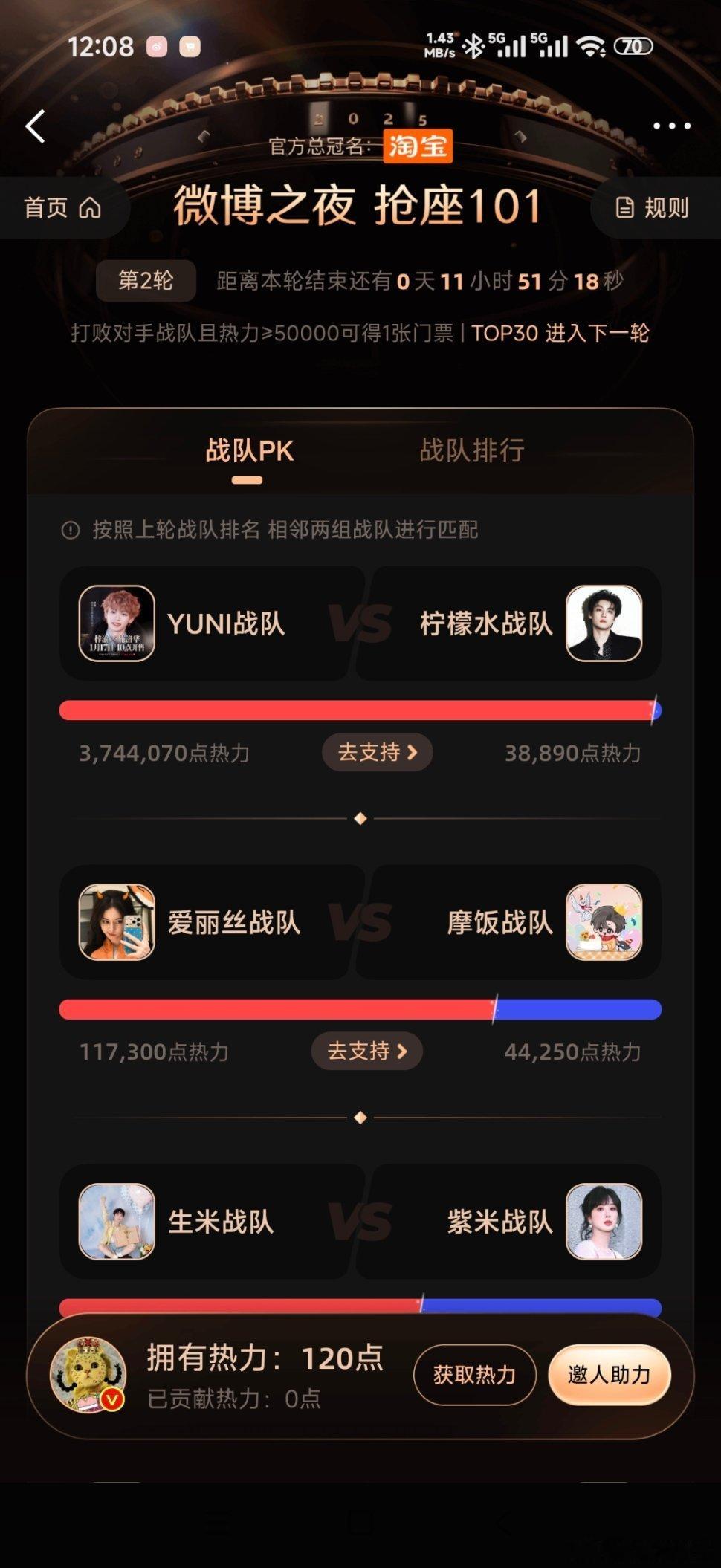Tap 去支持 between 爱丽丝战队 and 摩饭战队

(366, 1052)
